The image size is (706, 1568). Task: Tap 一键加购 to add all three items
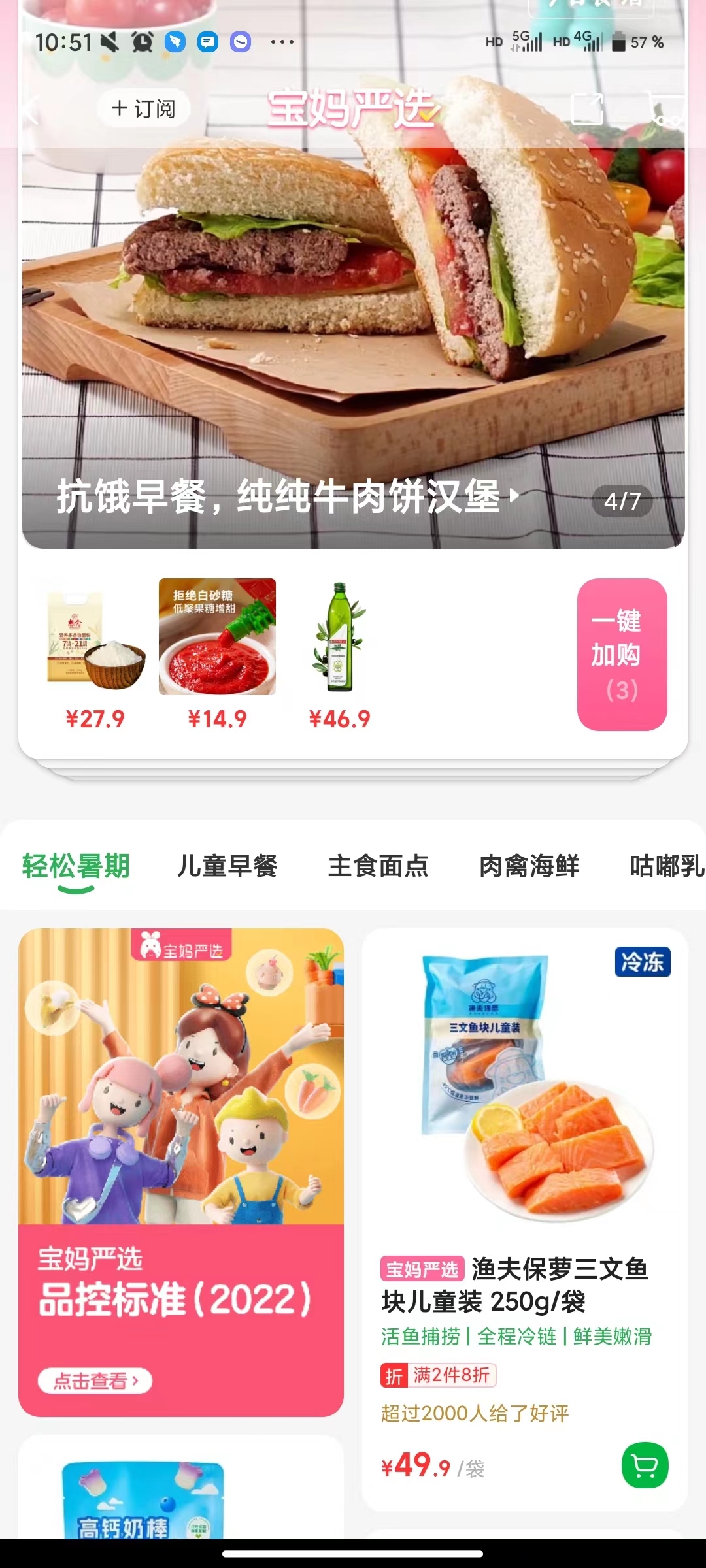click(x=622, y=654)
